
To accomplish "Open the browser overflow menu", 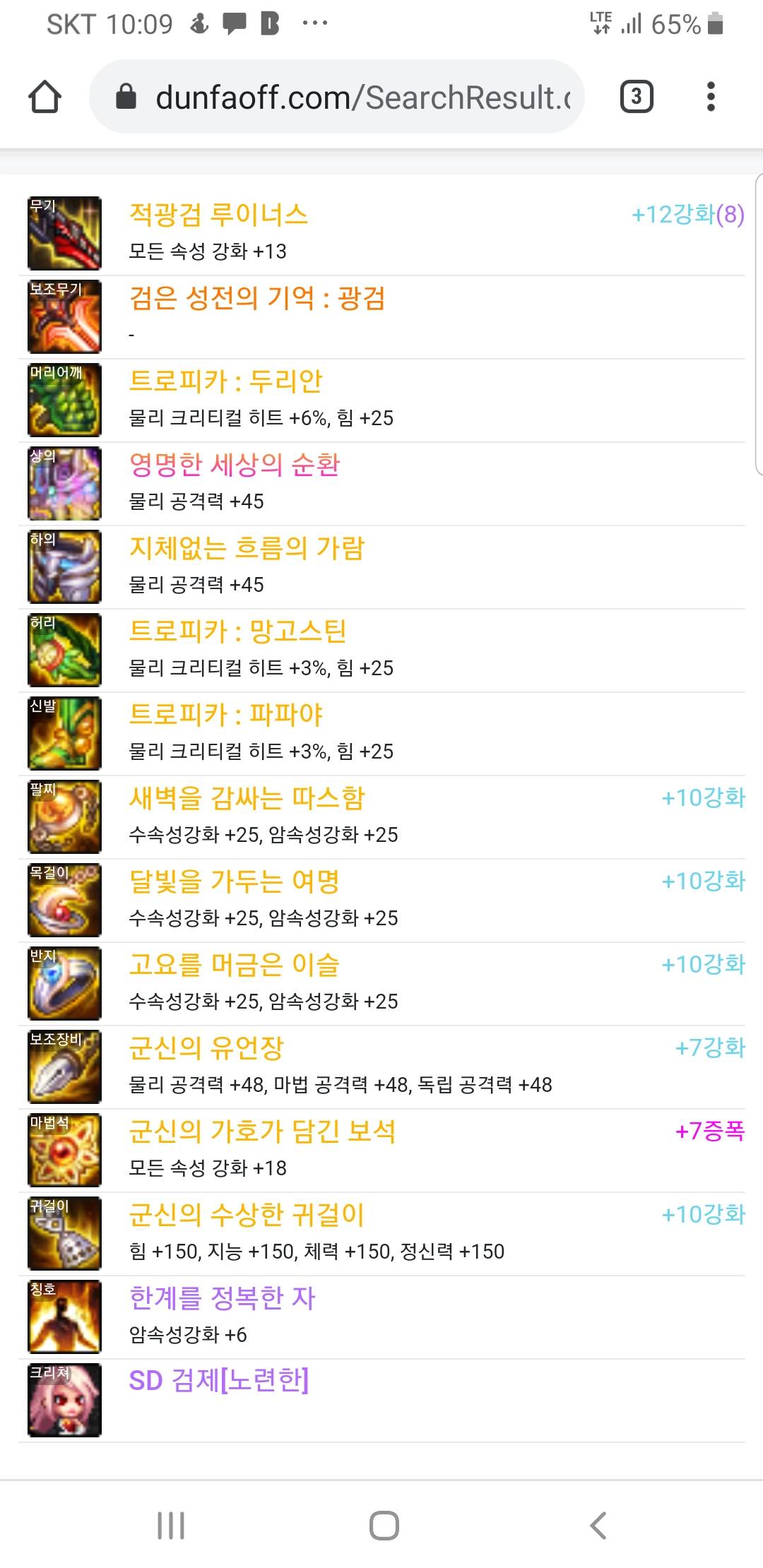I will coord(711,97).
